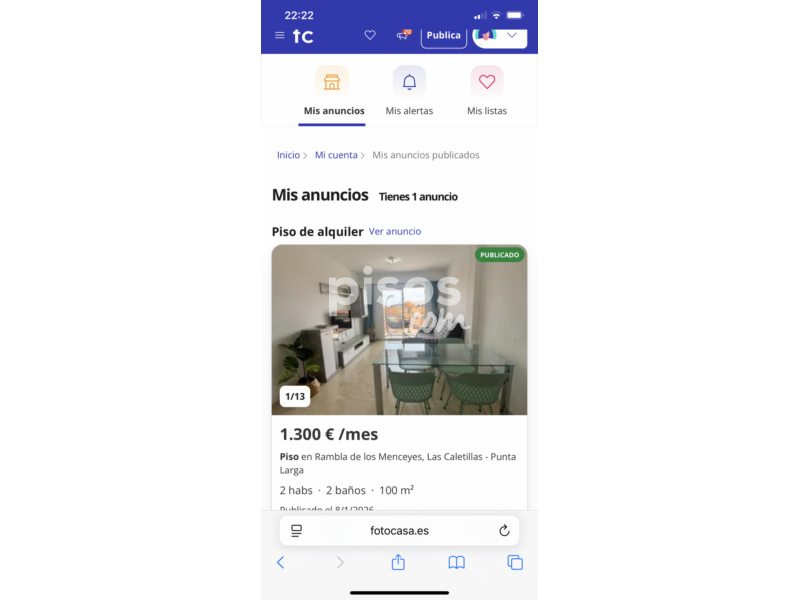800x600 pixels.
Task: Go back in Safari
Action: coord(281,563)
